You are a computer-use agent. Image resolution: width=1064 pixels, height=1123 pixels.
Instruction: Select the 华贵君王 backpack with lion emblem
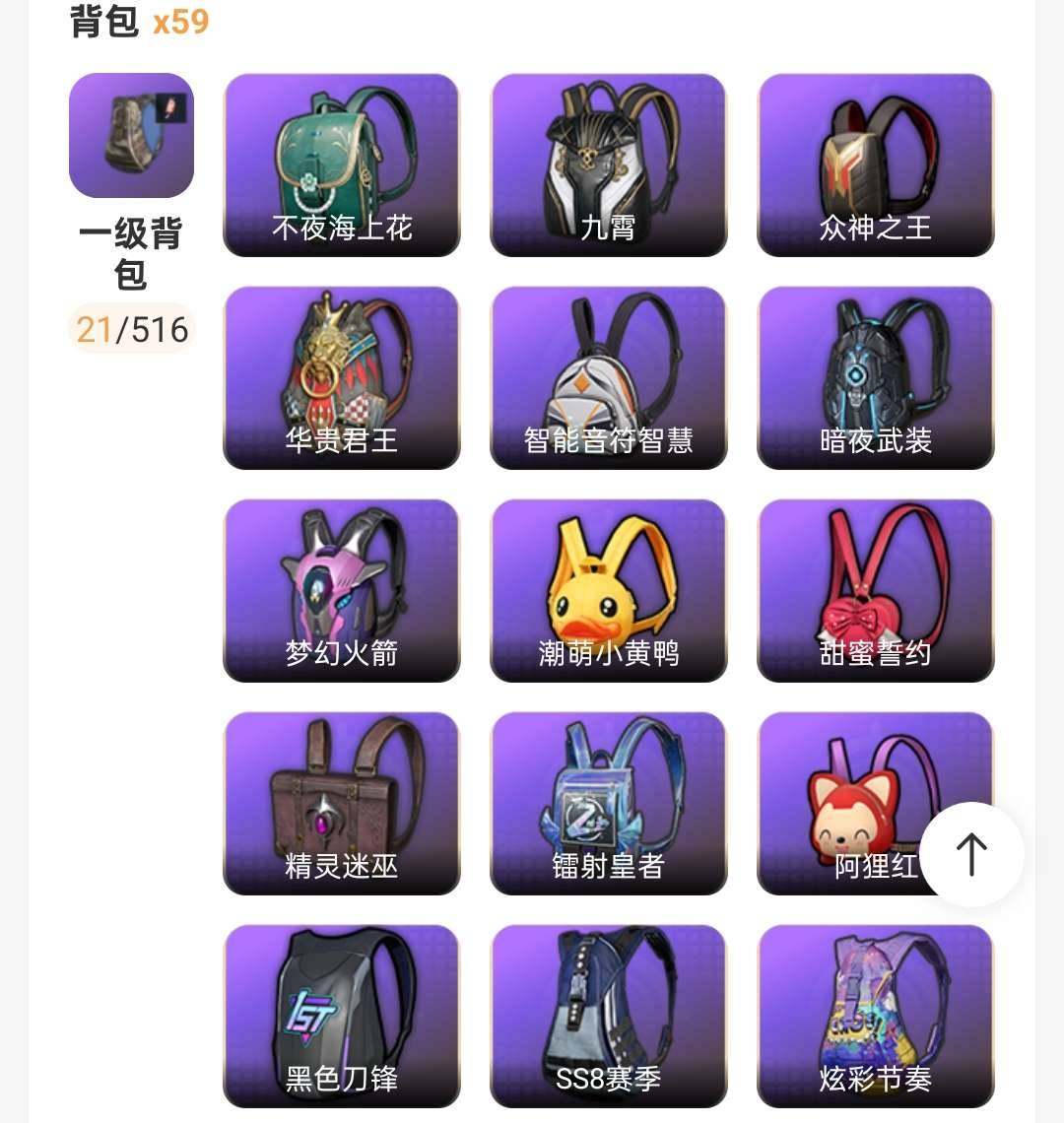341,376
